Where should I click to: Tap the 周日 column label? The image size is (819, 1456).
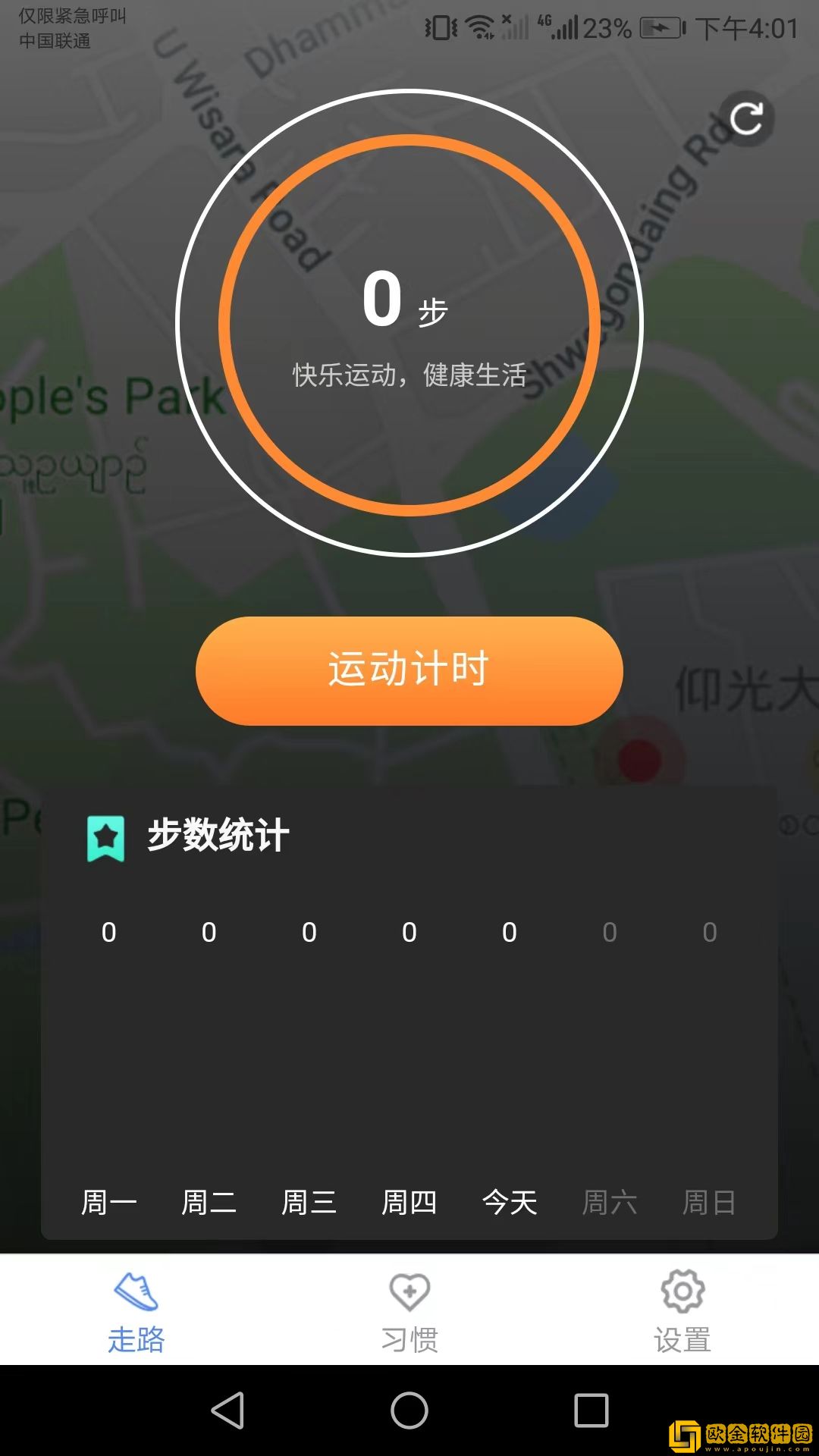[708, 1202]
